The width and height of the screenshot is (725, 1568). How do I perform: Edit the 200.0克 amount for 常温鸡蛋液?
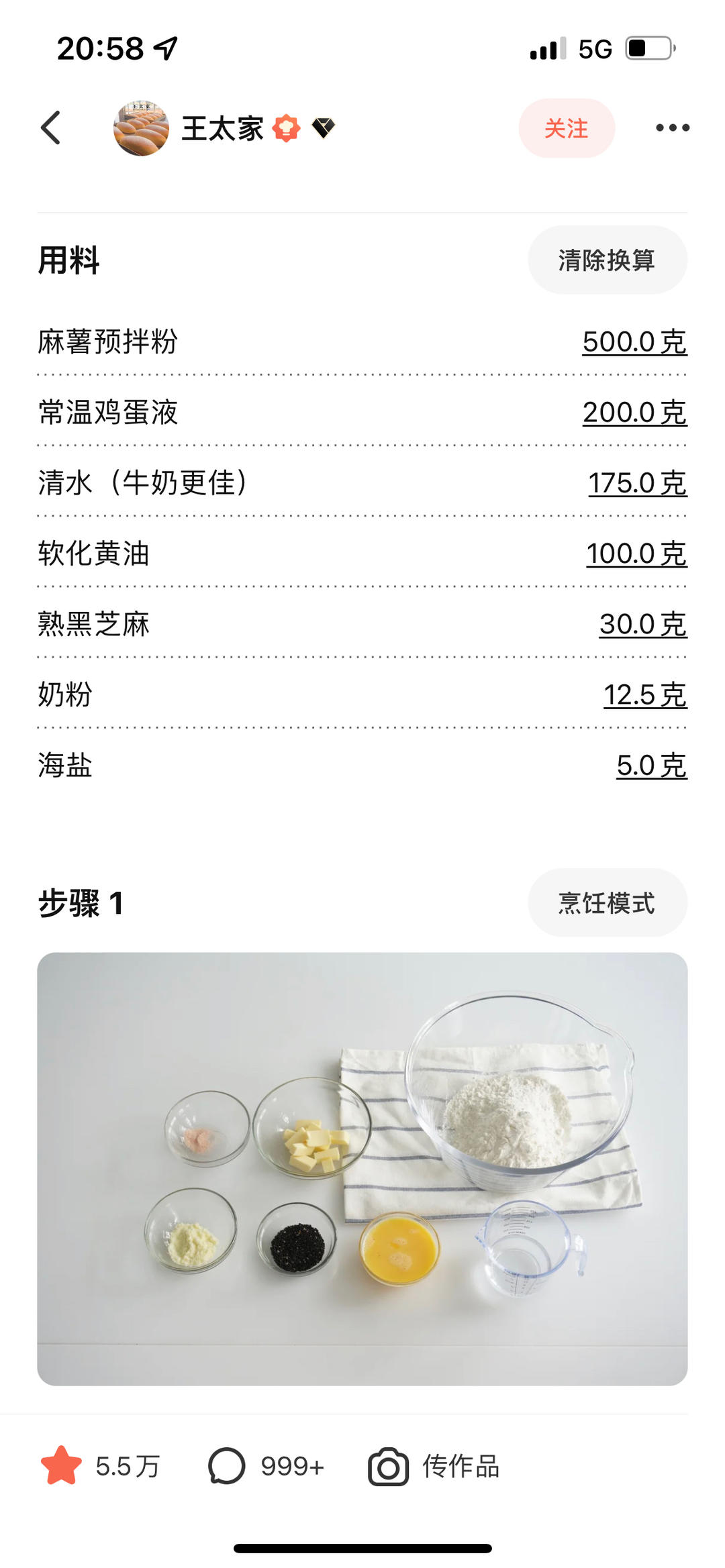coord(634,413)
